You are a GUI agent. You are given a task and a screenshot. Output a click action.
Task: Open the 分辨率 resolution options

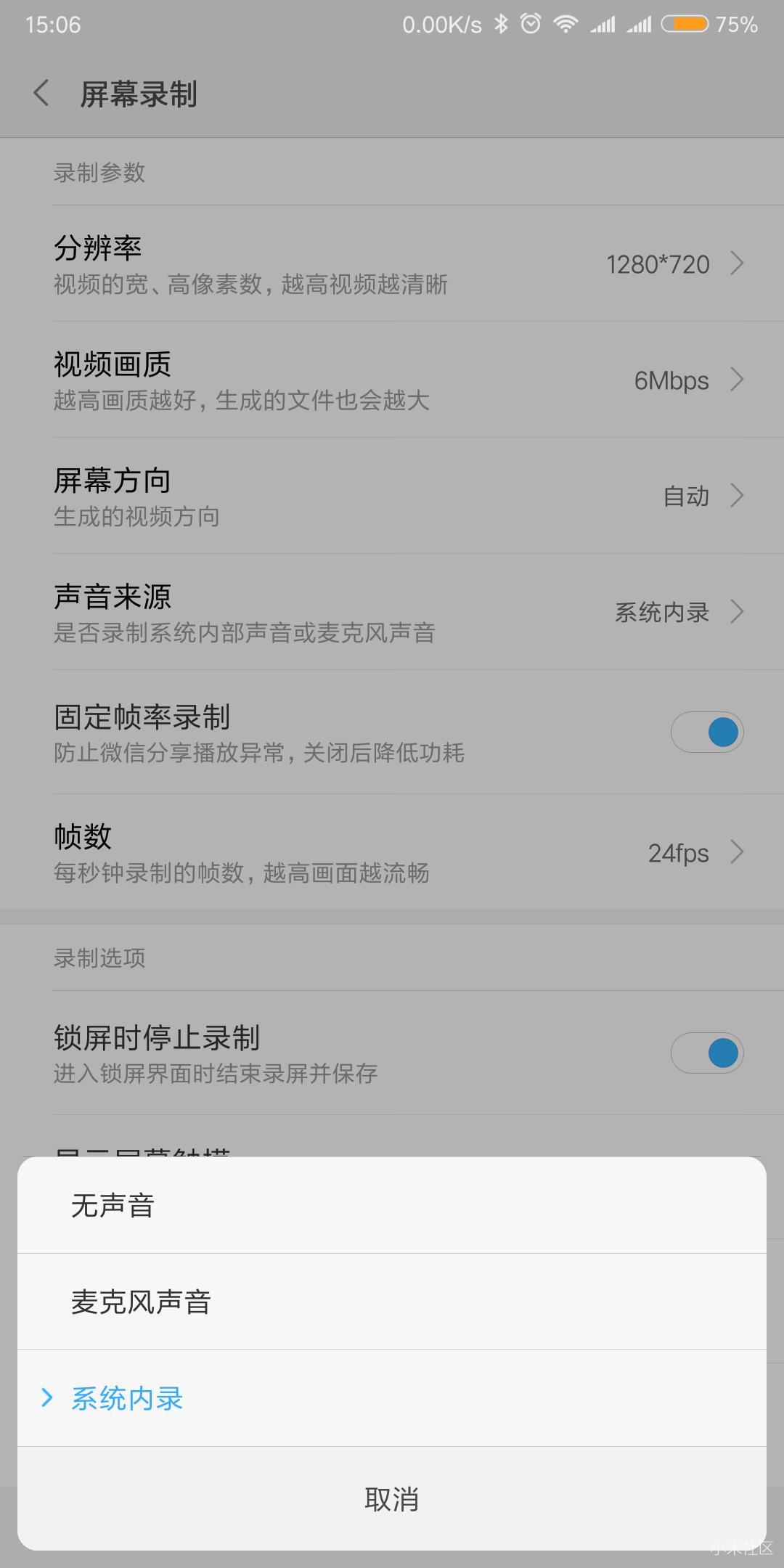(392, 264)
